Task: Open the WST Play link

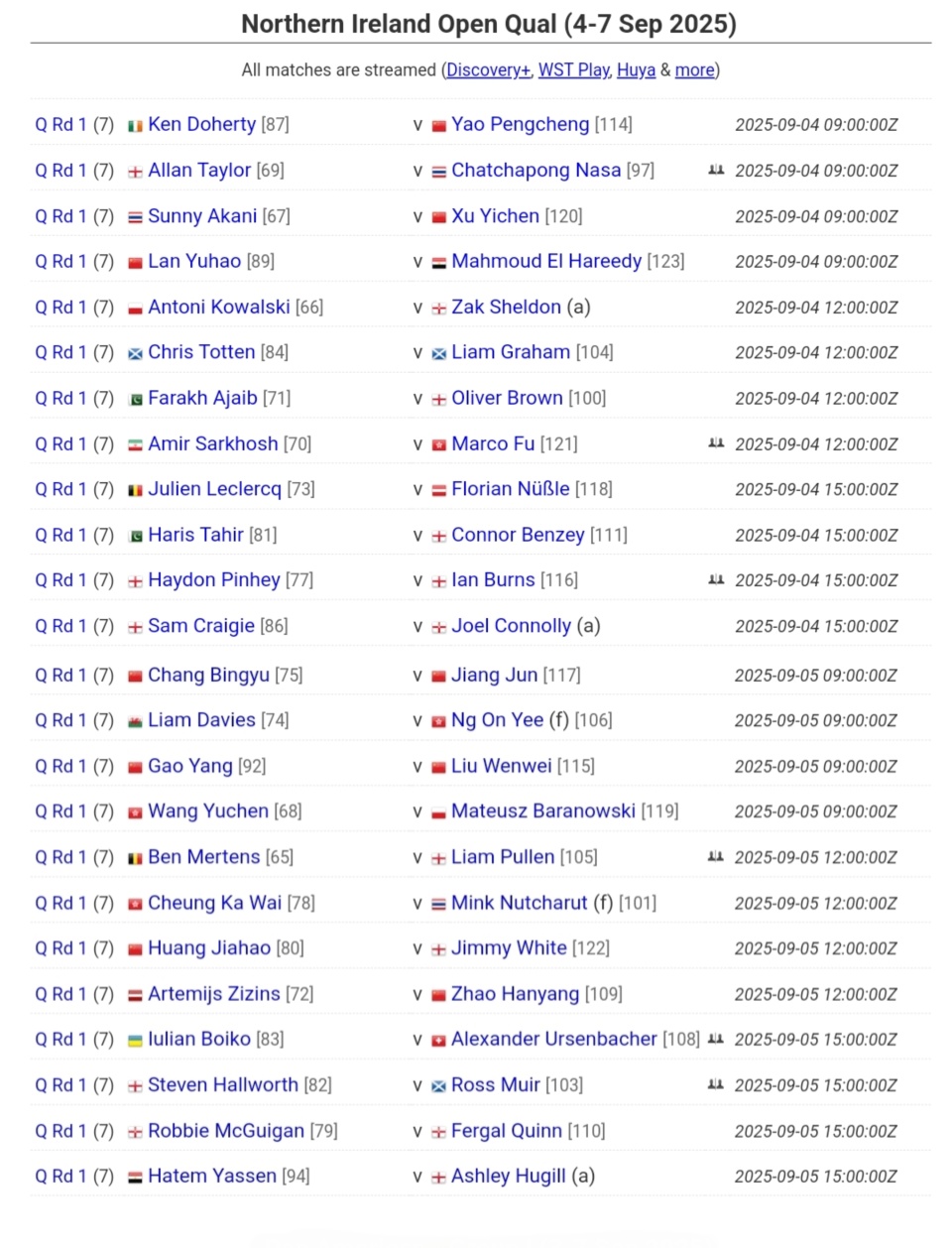Action: coord(573,70)
